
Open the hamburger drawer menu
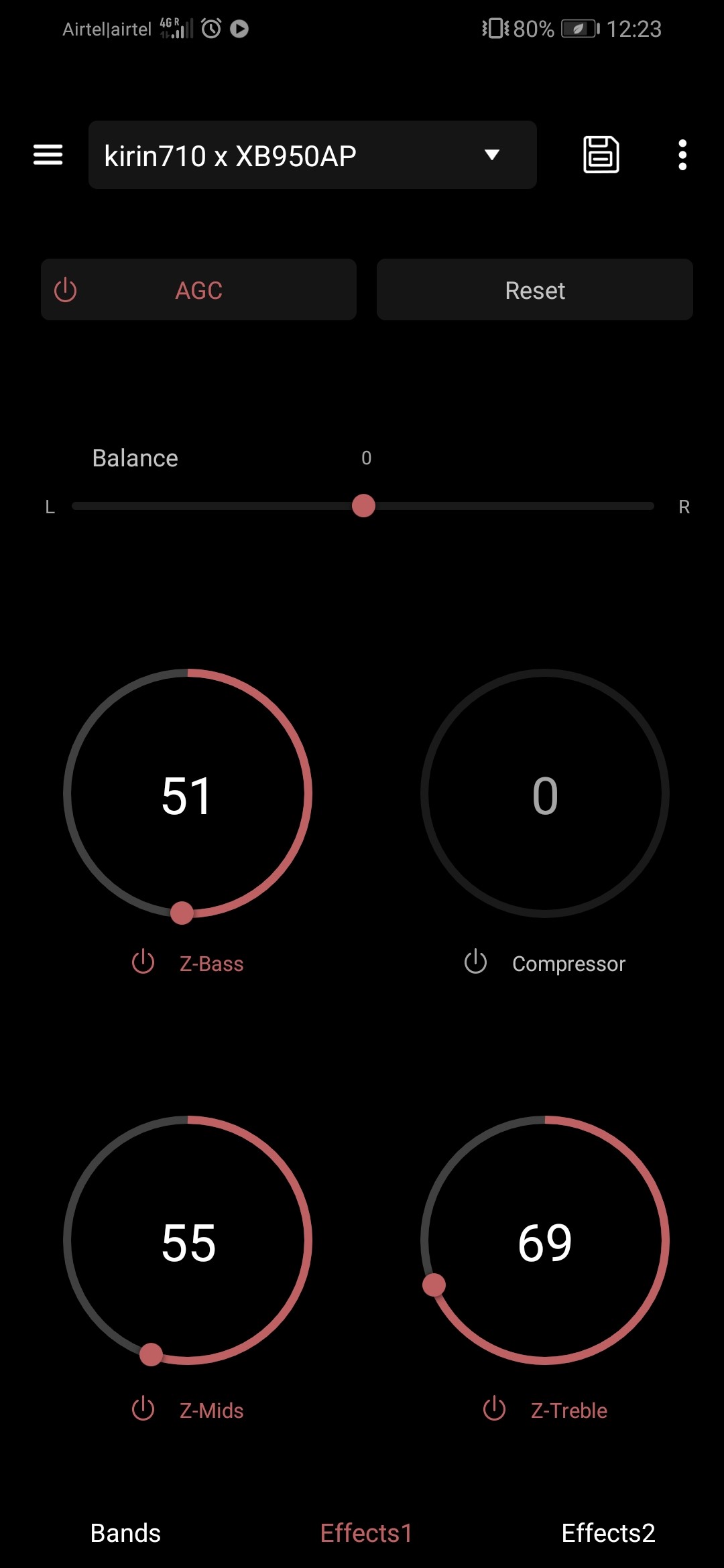[48, 155]
